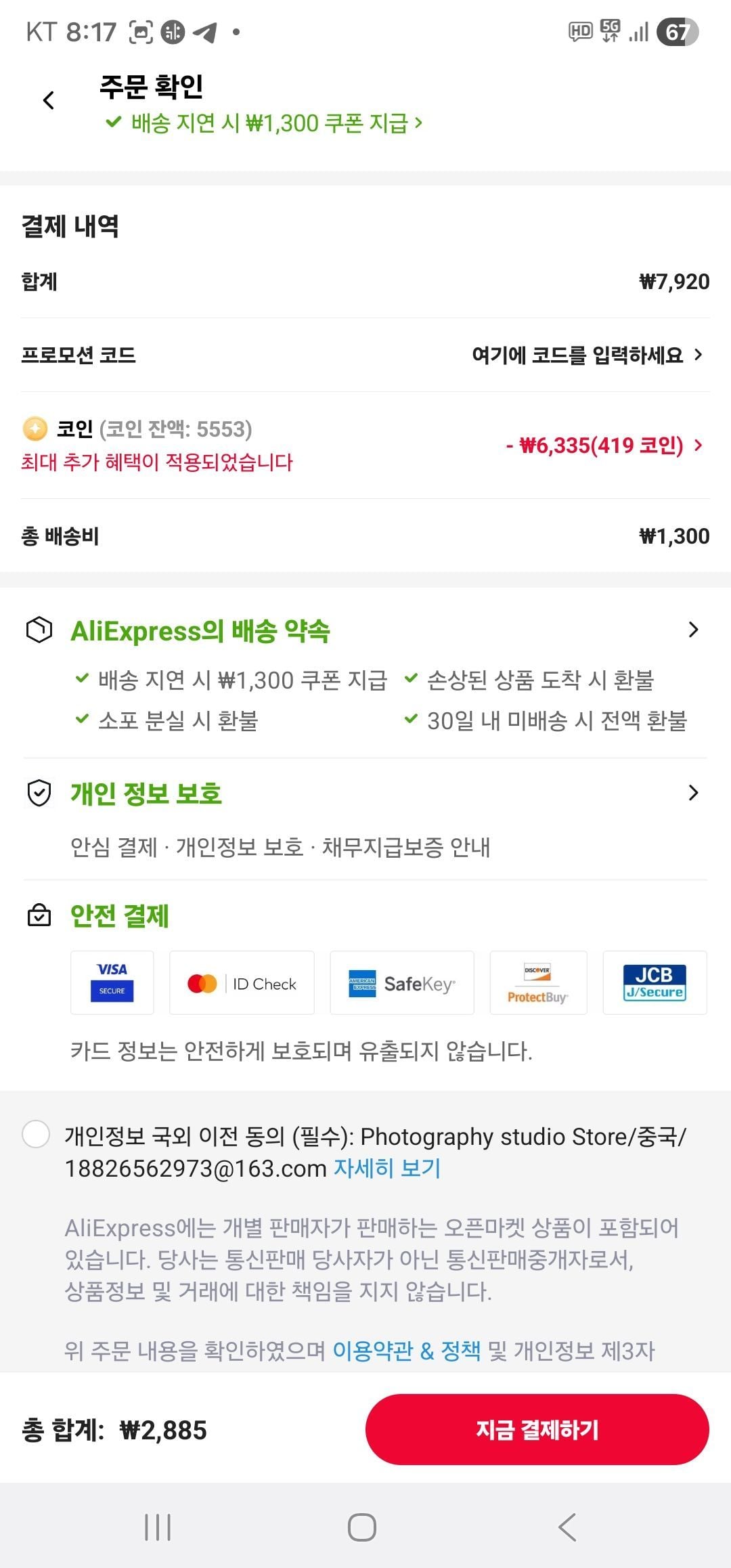Viewport: 731px width, 1568px height.
Task: Enter a promo code in 프로모션 코드 row
Action: [x=586, y=355]
